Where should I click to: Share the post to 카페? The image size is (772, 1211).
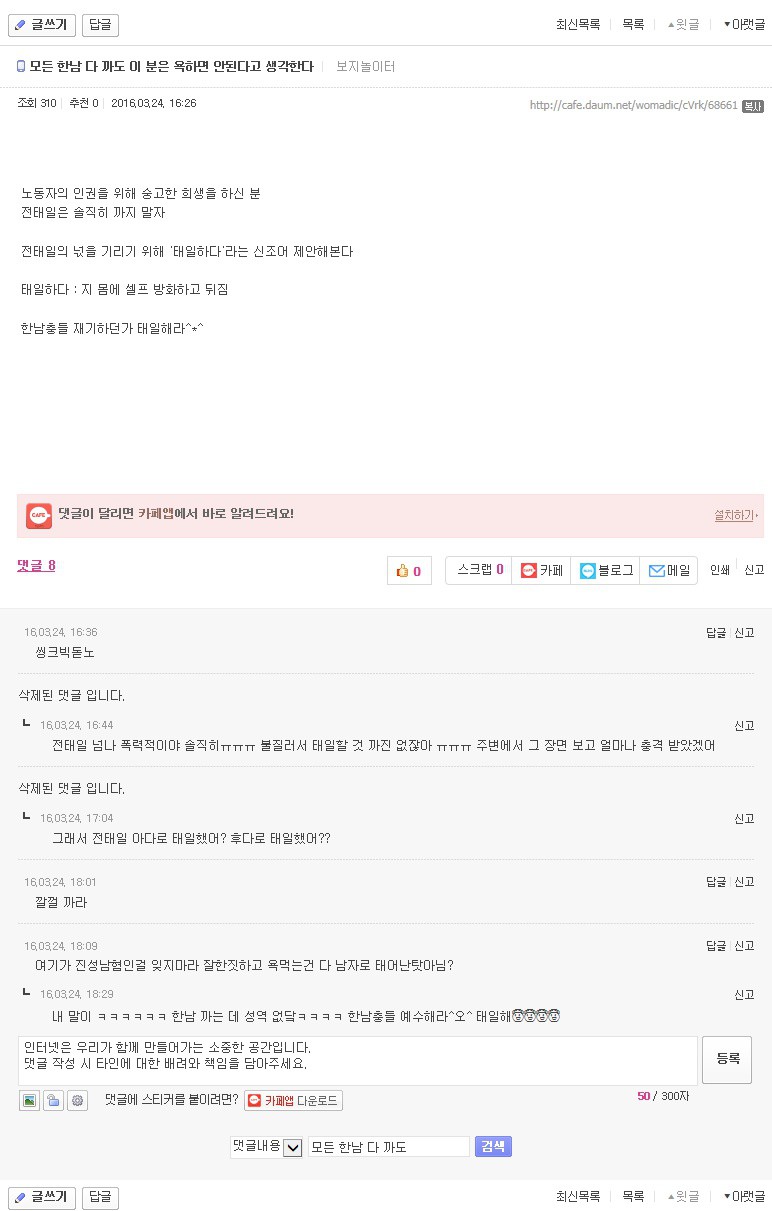[x=542, y=571]
